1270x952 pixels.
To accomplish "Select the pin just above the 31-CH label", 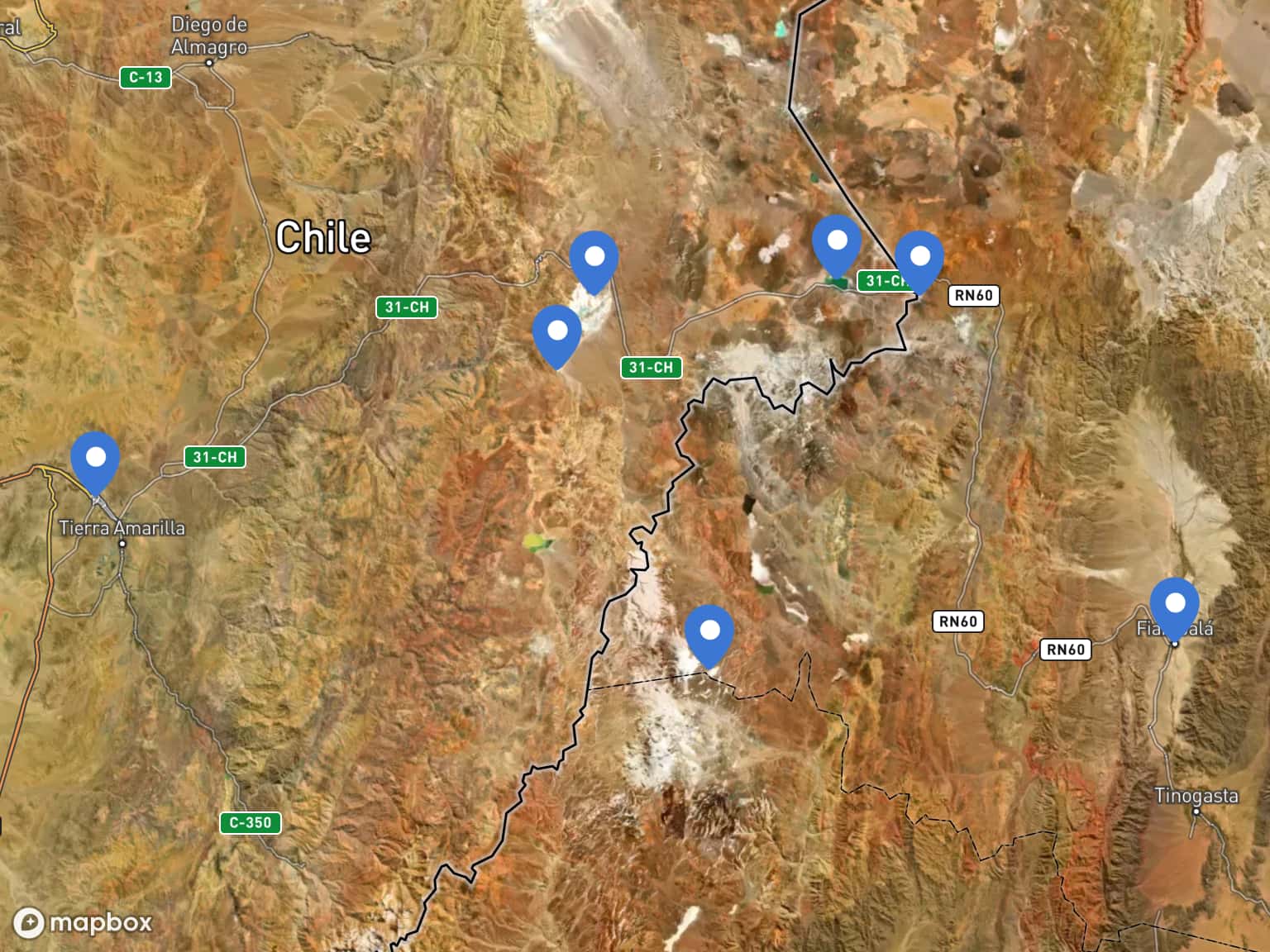I will click(x=557, y=332).
